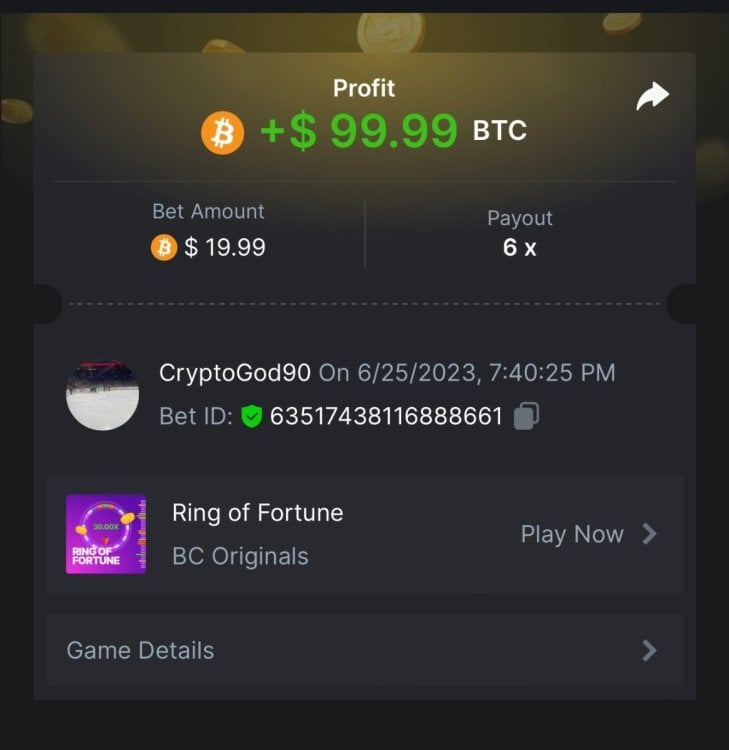729x750 pixels.
Task: Expand the Game Details row
Action: (364, 650)
